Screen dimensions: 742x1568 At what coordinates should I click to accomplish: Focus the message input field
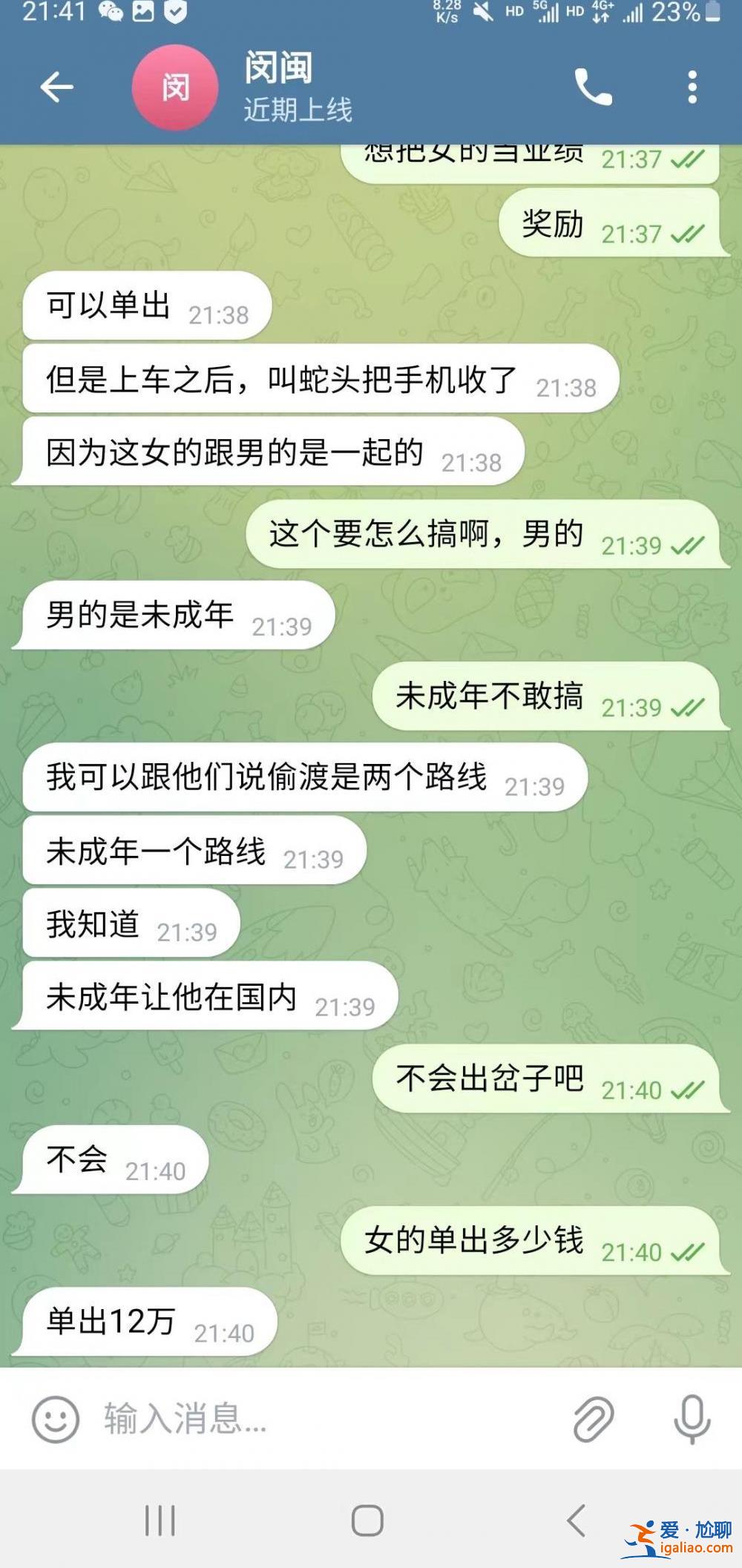tap(326, 1419)
